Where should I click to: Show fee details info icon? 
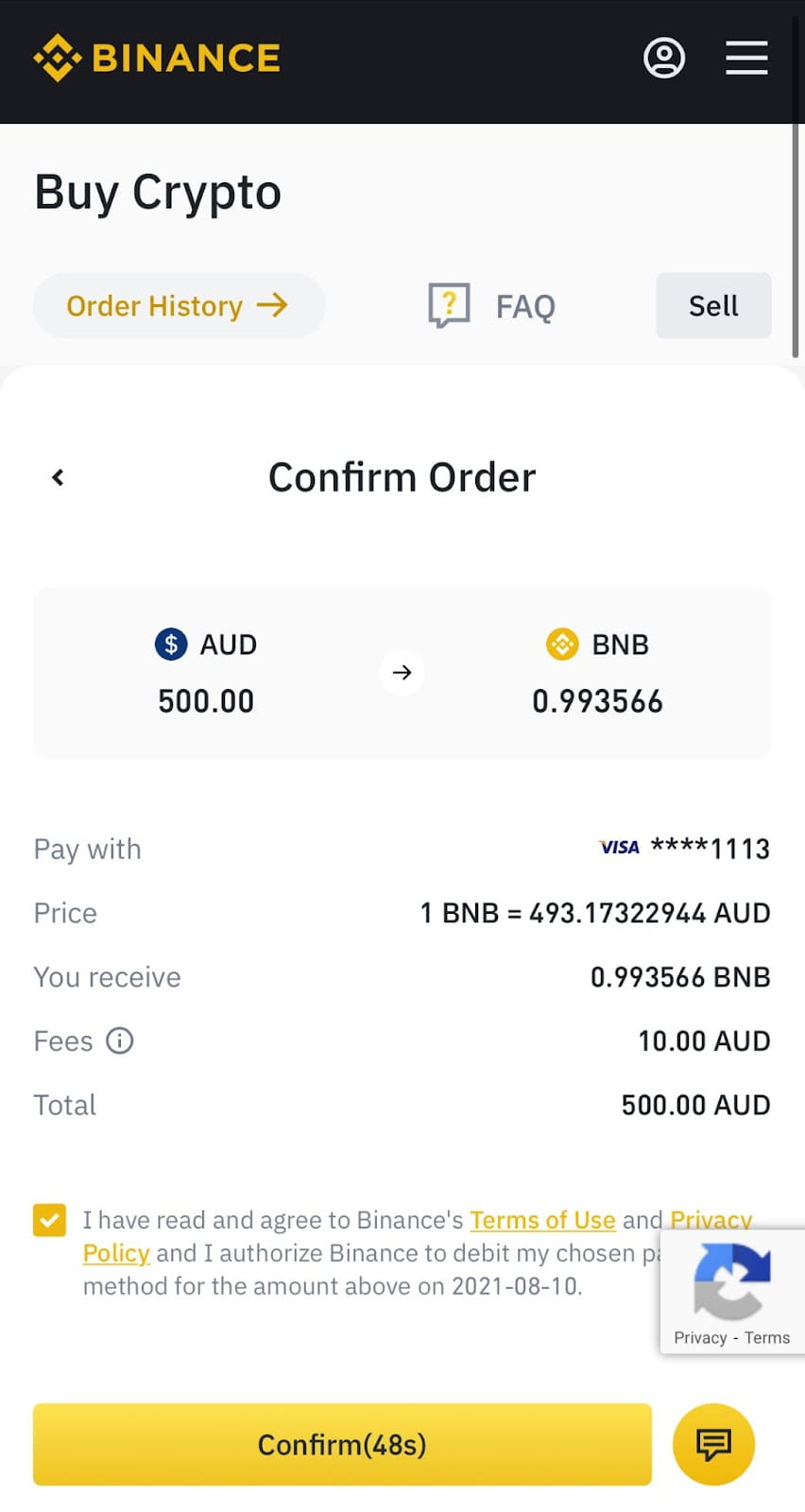coord(120,1040)
